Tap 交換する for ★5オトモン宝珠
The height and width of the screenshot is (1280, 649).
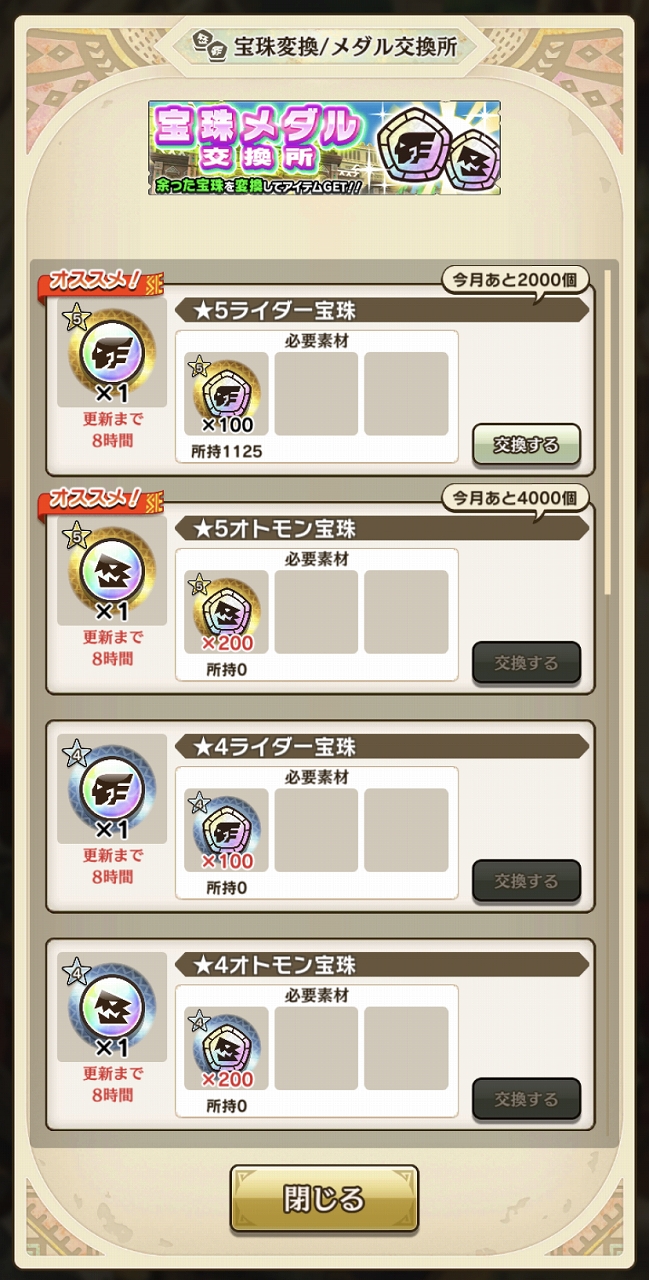526,663
